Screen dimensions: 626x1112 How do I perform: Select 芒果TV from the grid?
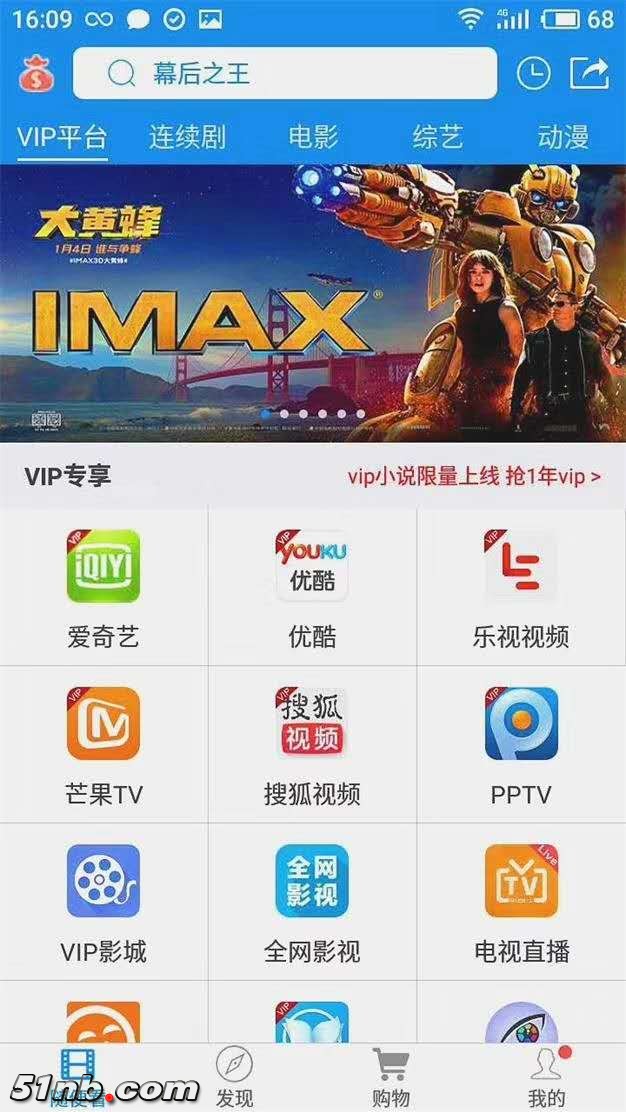pyautogui.click(x=104, y=745)
